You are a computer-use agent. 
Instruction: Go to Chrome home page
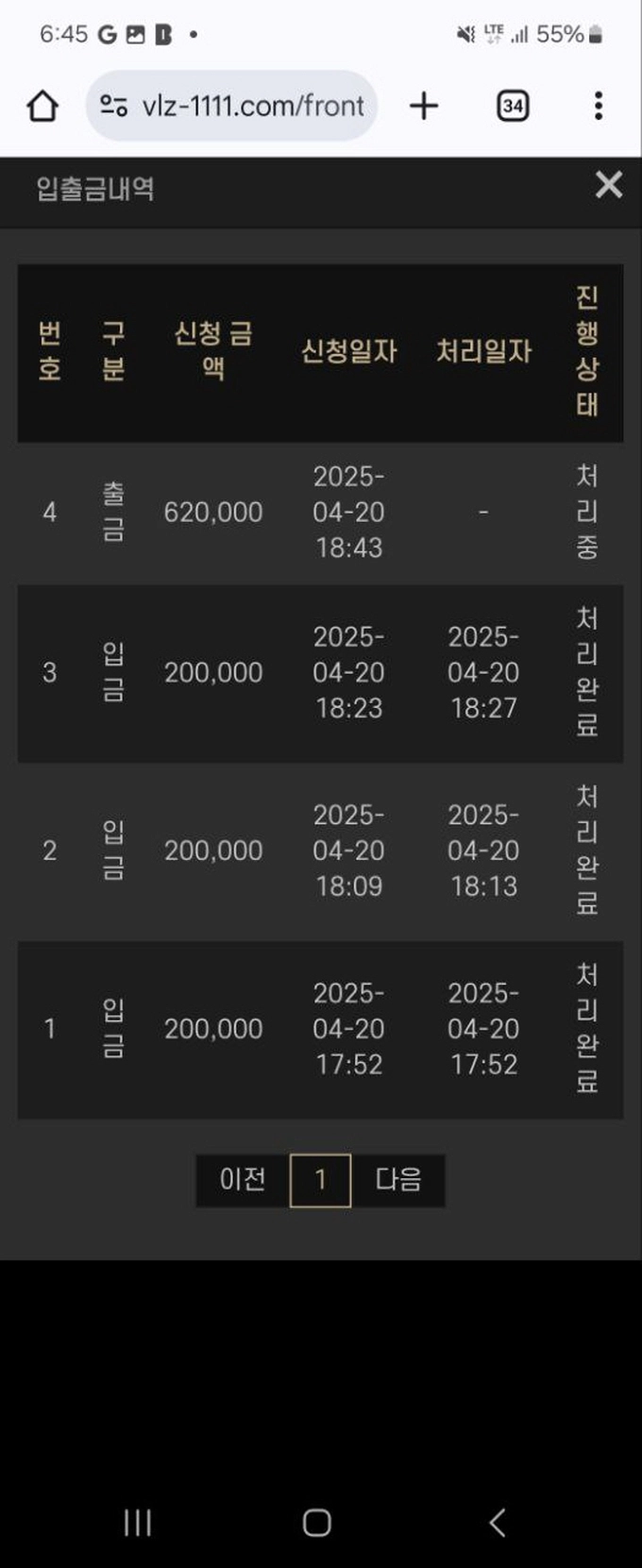point(42,106)
